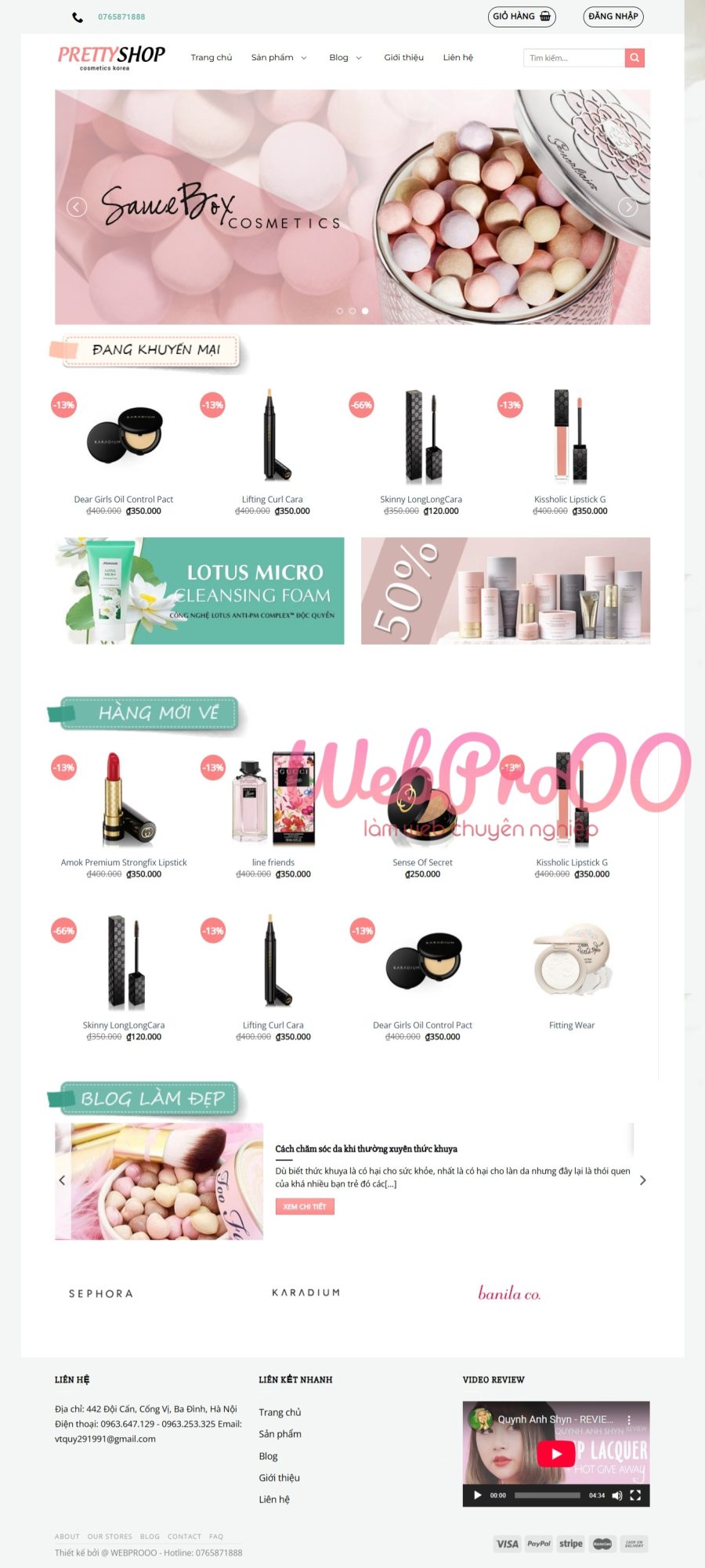Expand the Sản phẩm dropdown menu

click(x=279, y=57)
